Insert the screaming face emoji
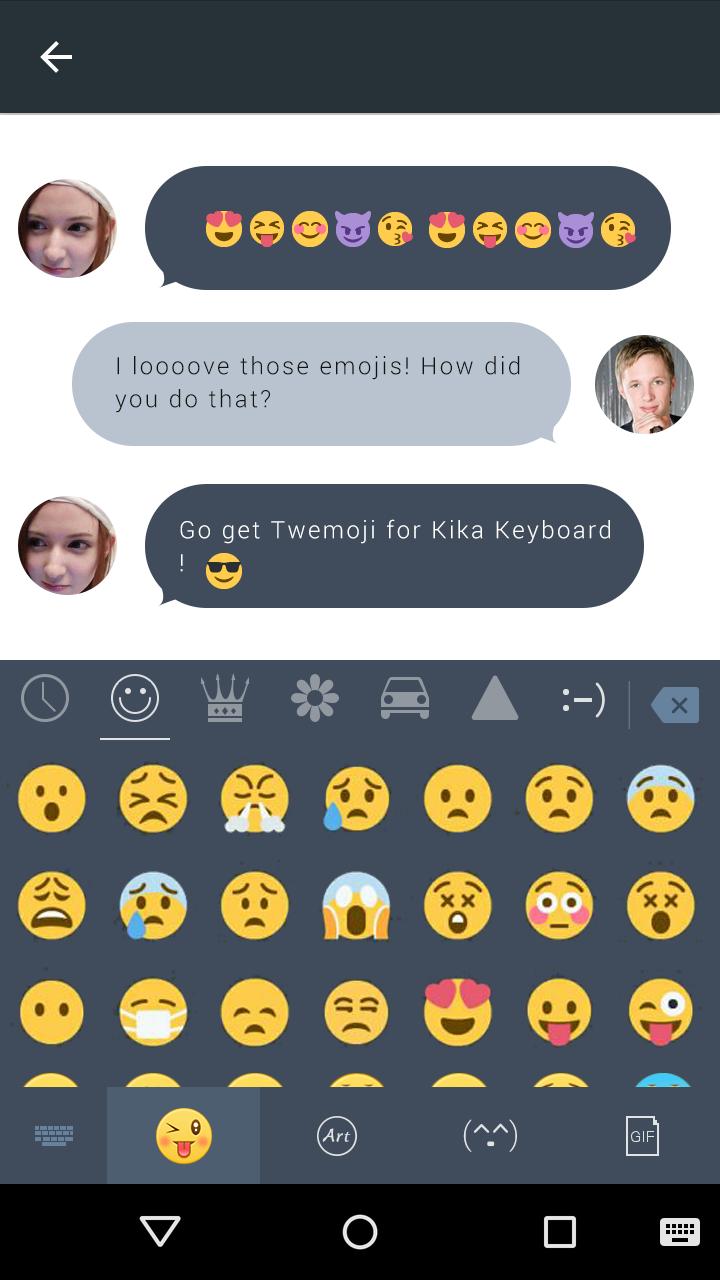Image resolution: width=720 pixels, height=1280 pixels. coord(357,905)
